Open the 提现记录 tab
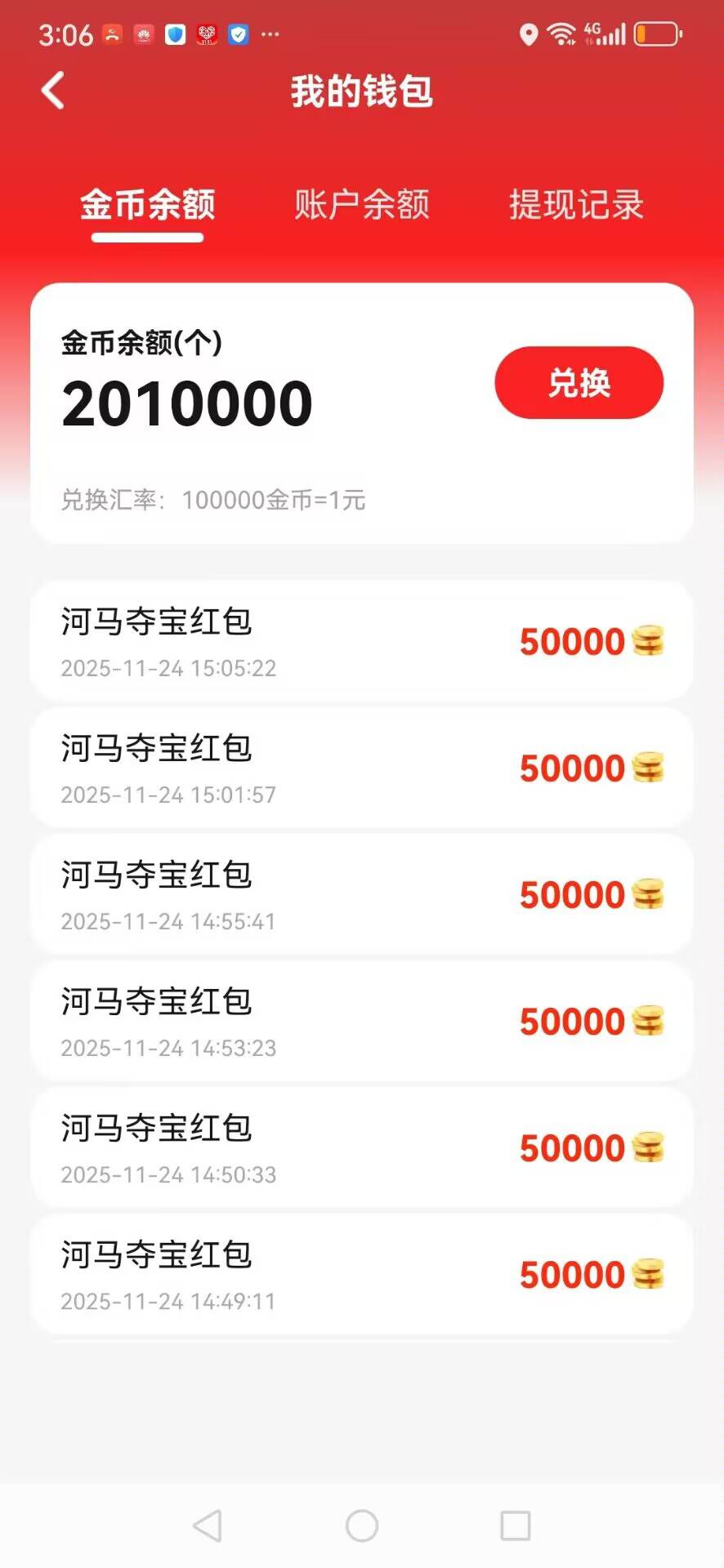This screenshot has width=724, height=1568. coord(576,204)
